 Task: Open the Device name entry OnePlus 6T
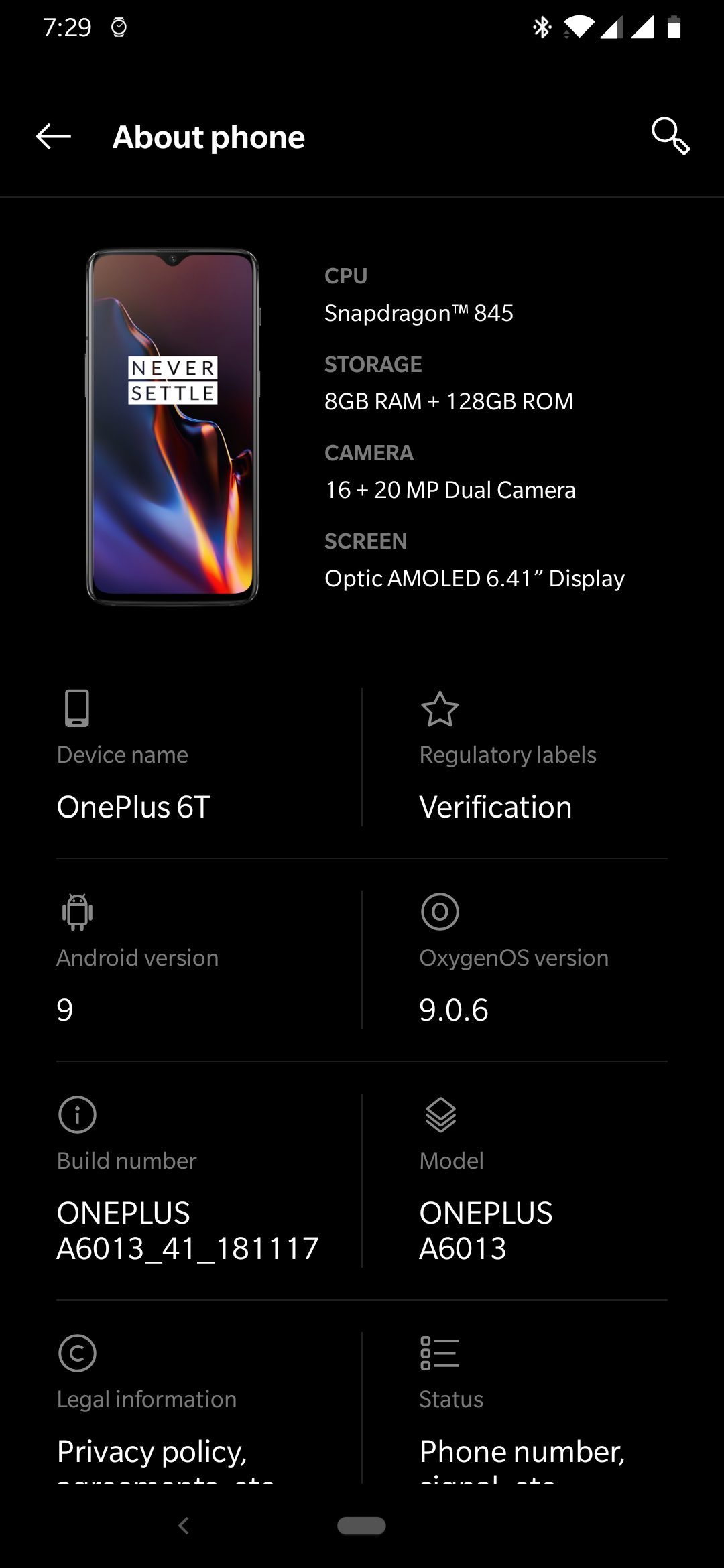click(209, 757)
